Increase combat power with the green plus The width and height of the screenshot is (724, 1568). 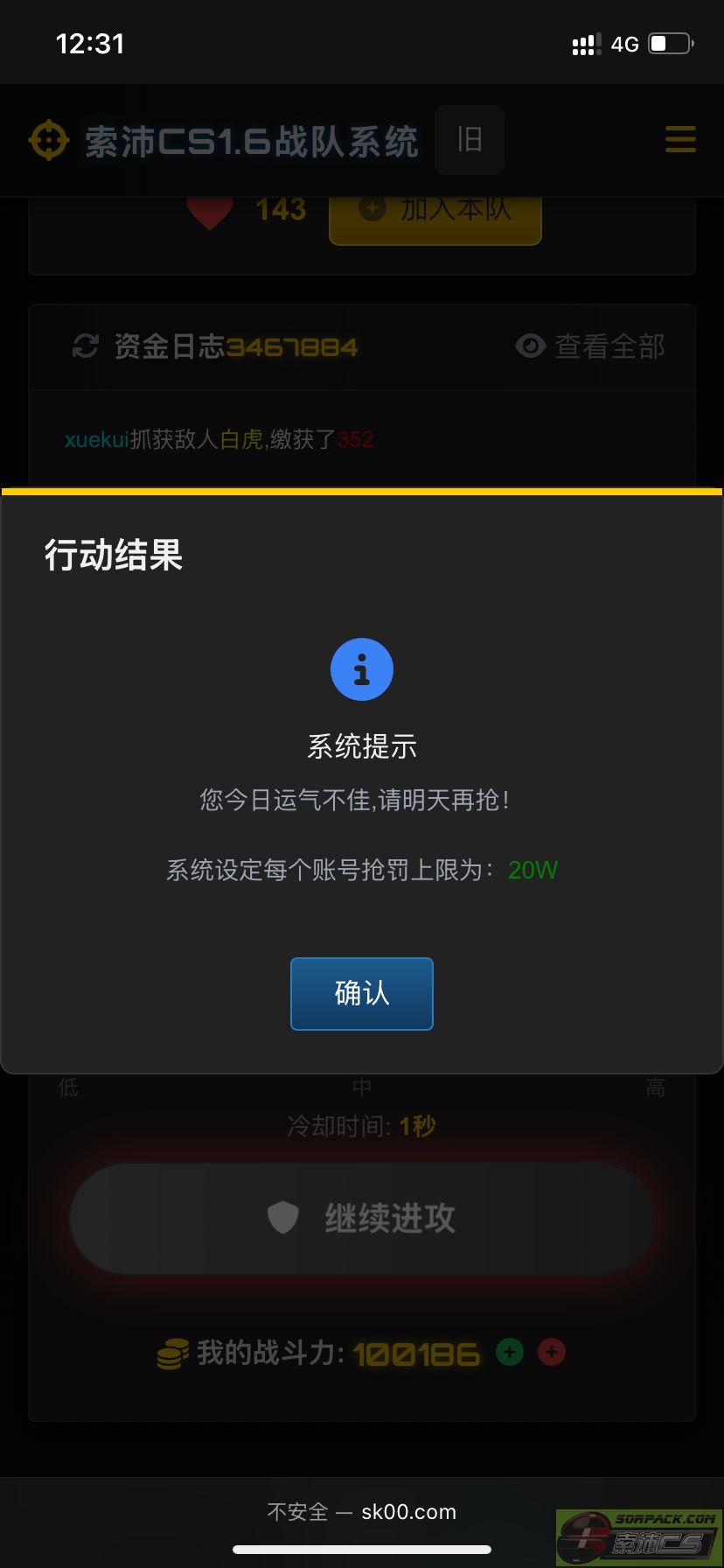point(510,1352)
